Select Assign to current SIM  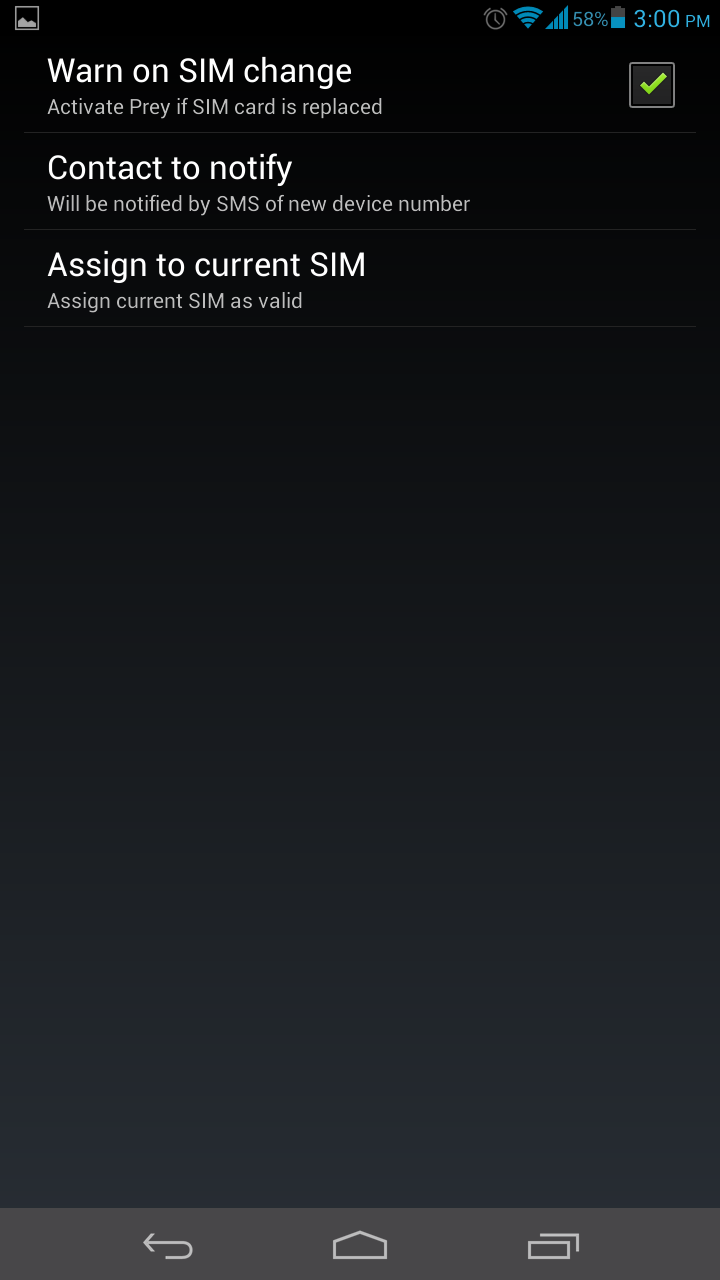[360, 279]
